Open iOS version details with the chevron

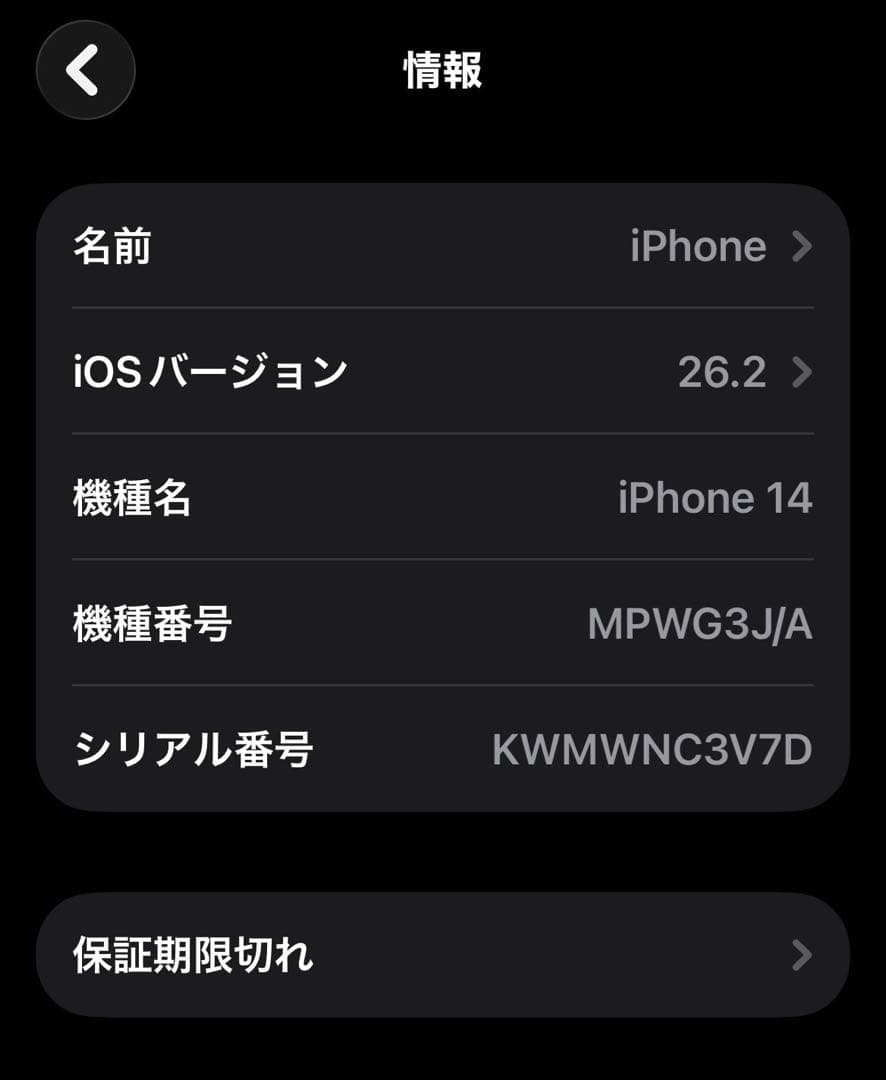tap(801, 372)
